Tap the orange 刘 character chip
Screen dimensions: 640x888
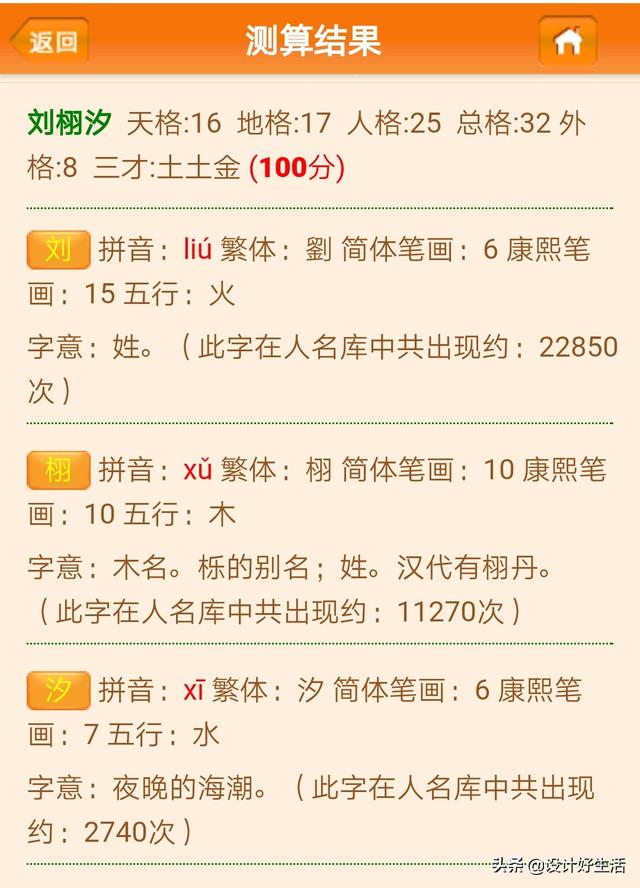58,249
